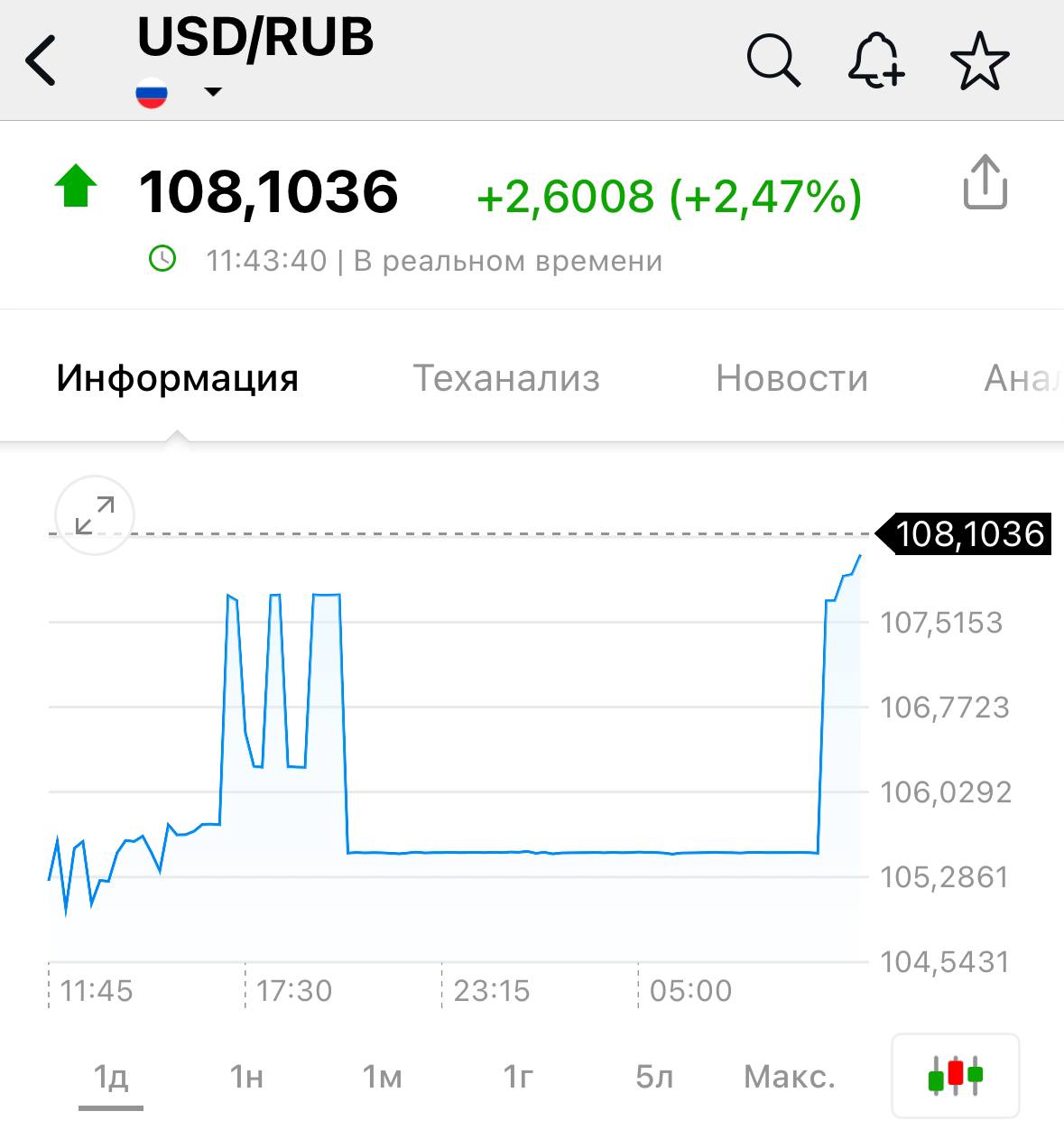
Task: Switch to the Теханализ tab
Action: 506,378
